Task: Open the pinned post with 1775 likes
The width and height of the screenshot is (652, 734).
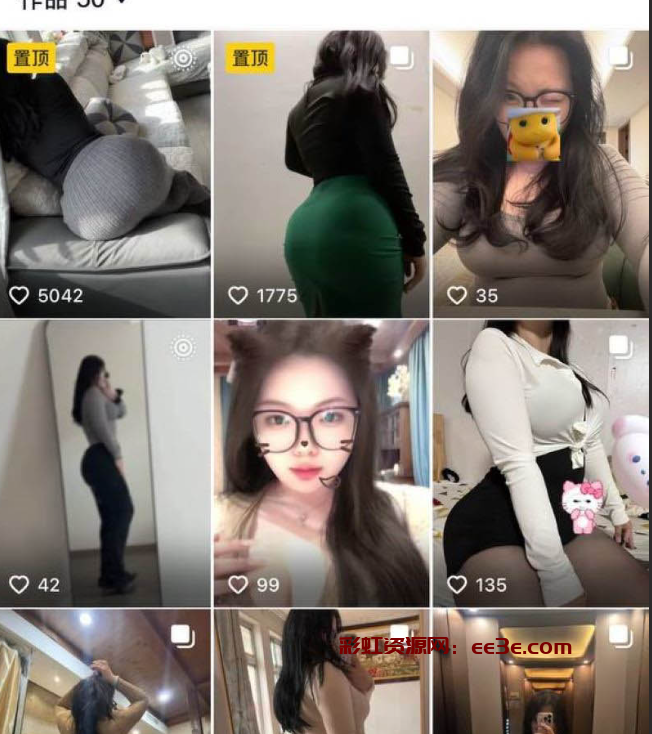Action: click(x=321, y=175)
